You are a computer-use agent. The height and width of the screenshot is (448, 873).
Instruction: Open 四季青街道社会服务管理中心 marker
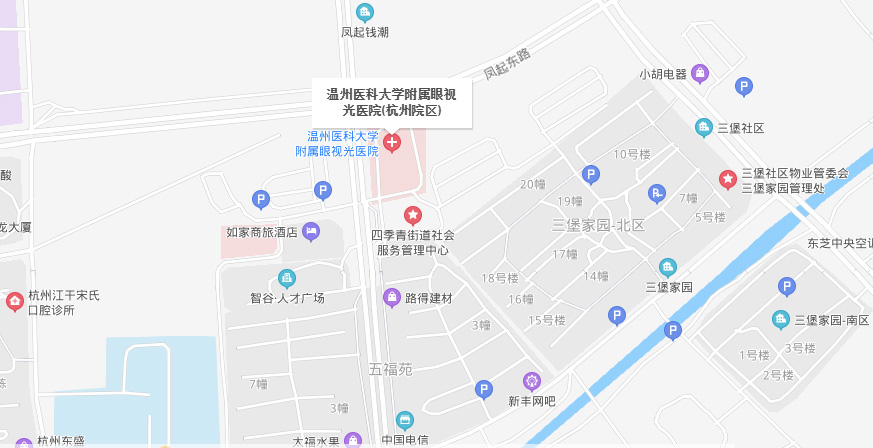(412, 215)
